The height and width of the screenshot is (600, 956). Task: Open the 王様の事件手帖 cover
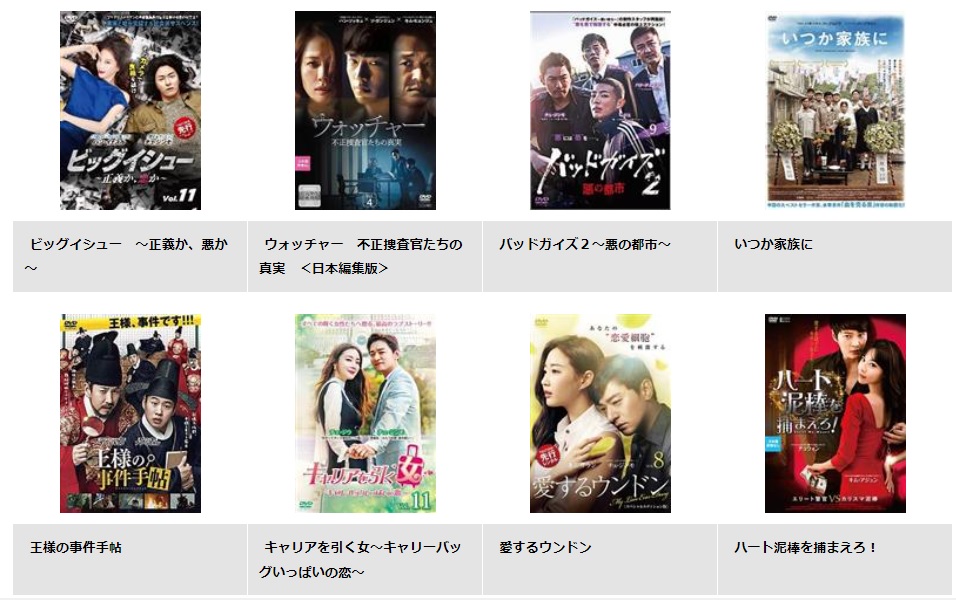(x=130, y=413)
